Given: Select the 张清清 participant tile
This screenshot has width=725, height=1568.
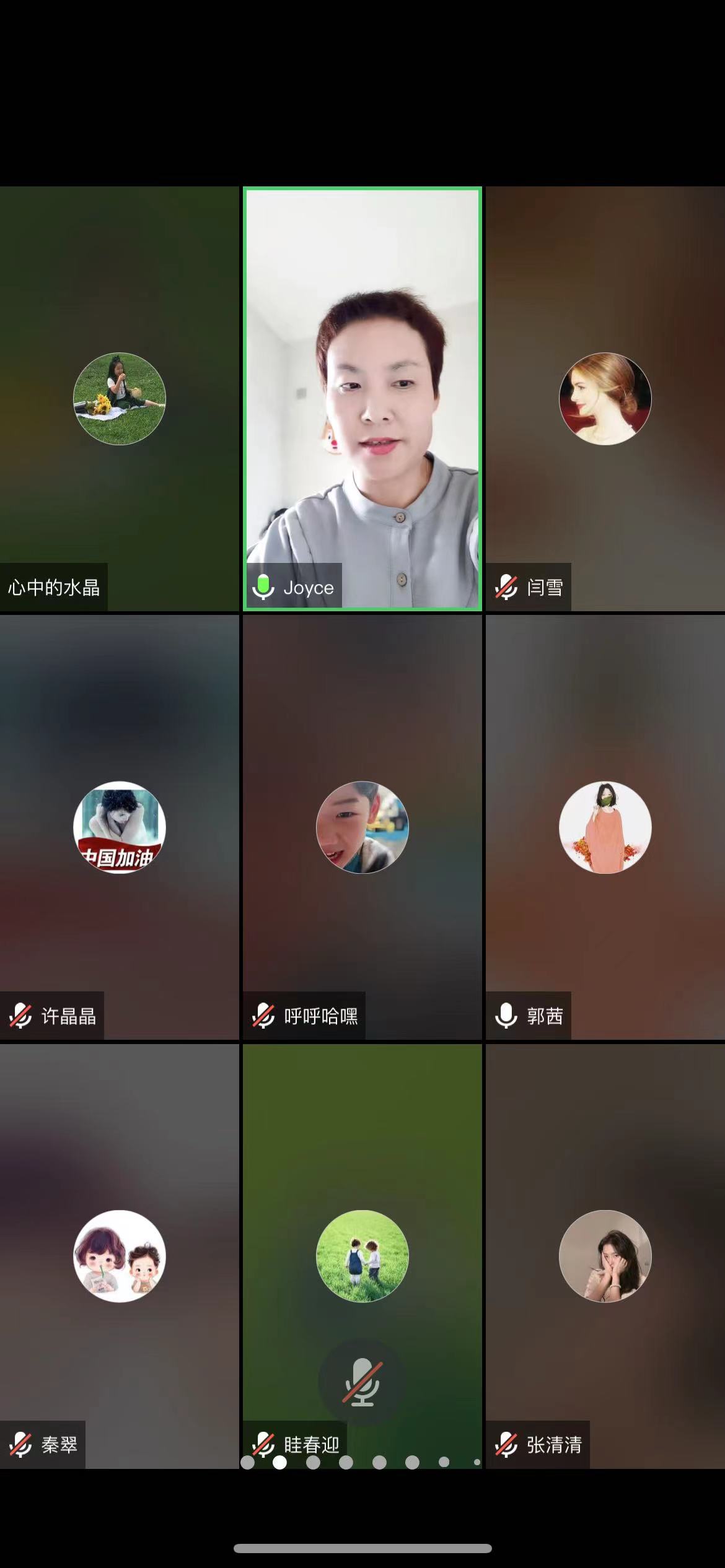Looking at the screenshot, I should pyautogui.click(x=605, y=1255).
